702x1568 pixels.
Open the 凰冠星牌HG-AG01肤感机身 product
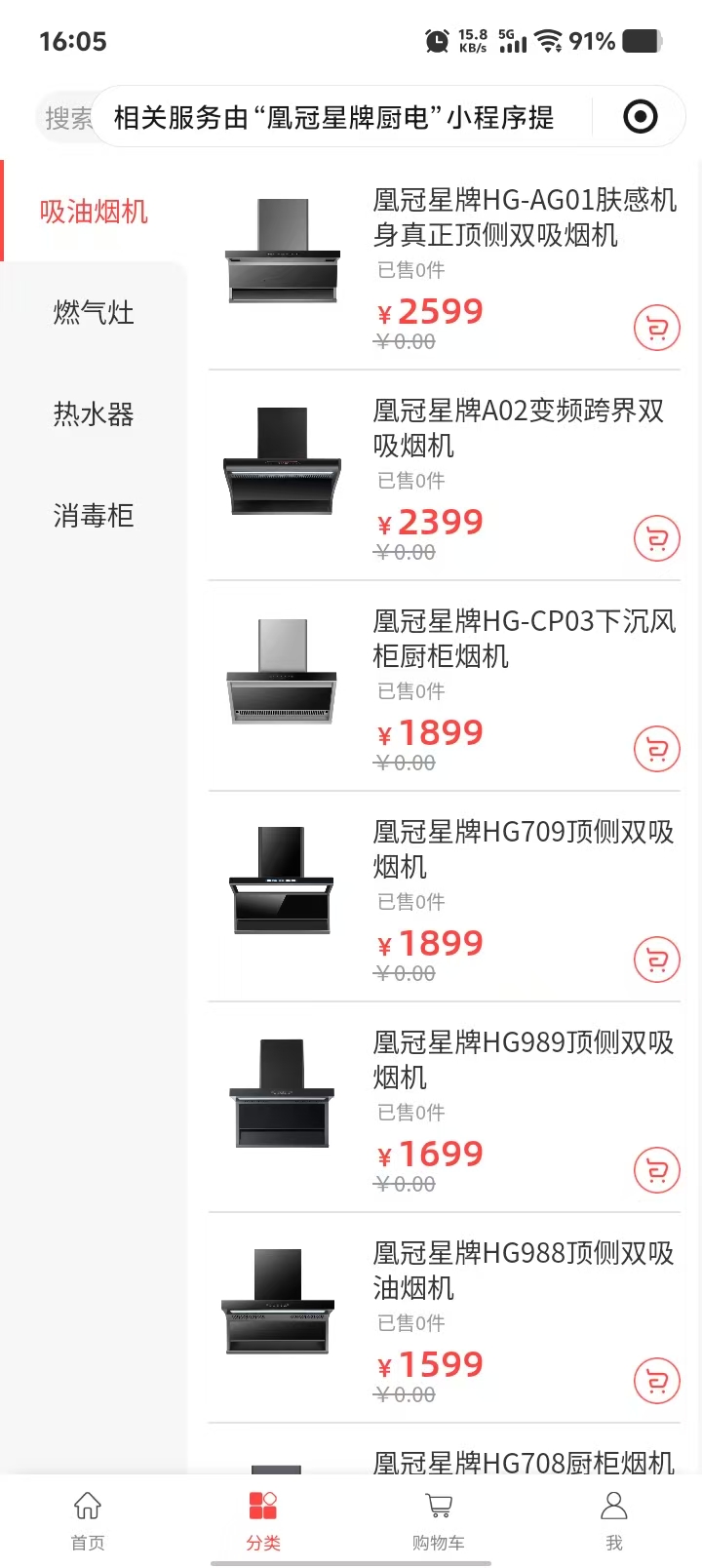click(x=524, y=217)
